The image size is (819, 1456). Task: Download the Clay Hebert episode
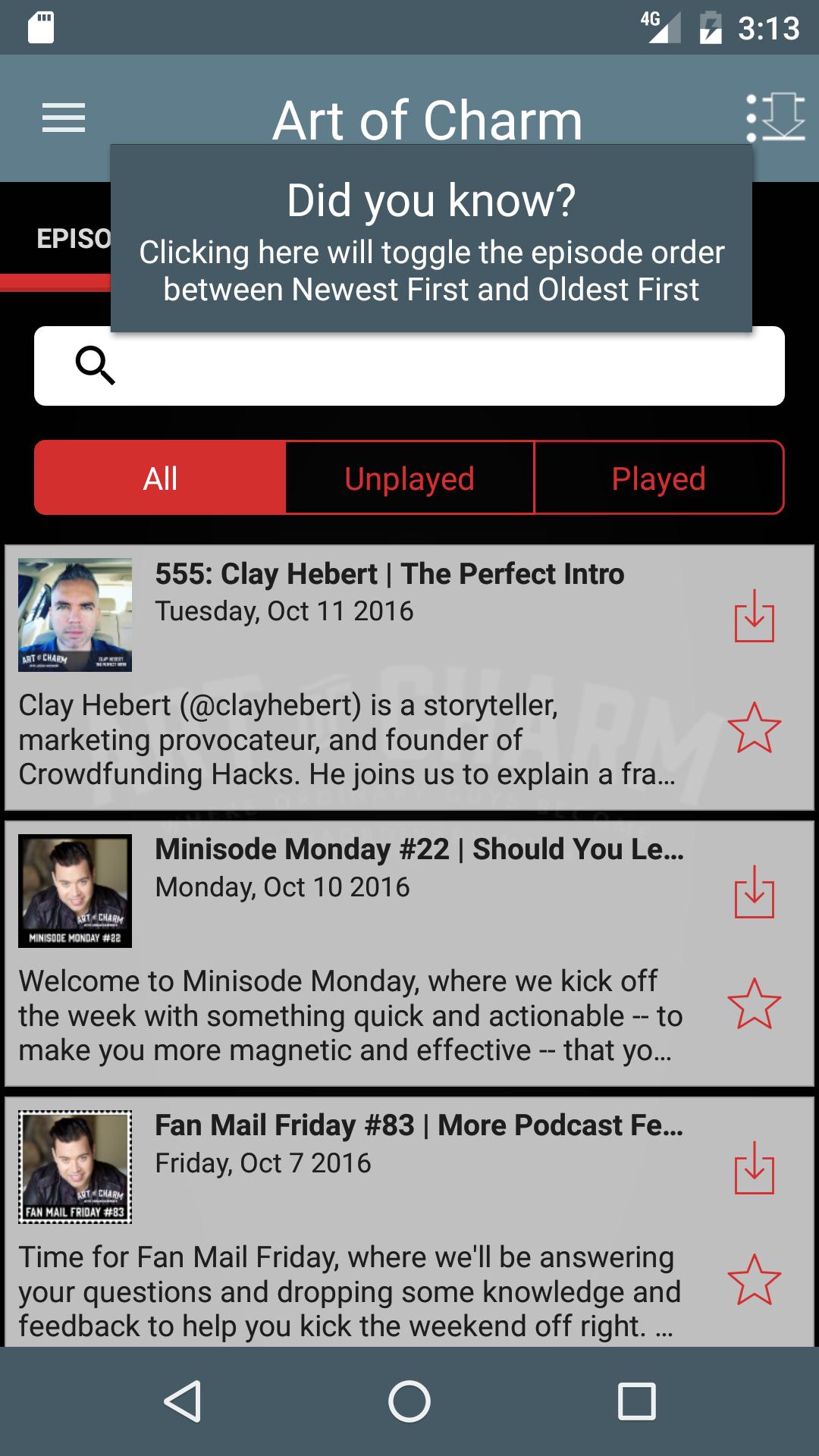point(754,617)
